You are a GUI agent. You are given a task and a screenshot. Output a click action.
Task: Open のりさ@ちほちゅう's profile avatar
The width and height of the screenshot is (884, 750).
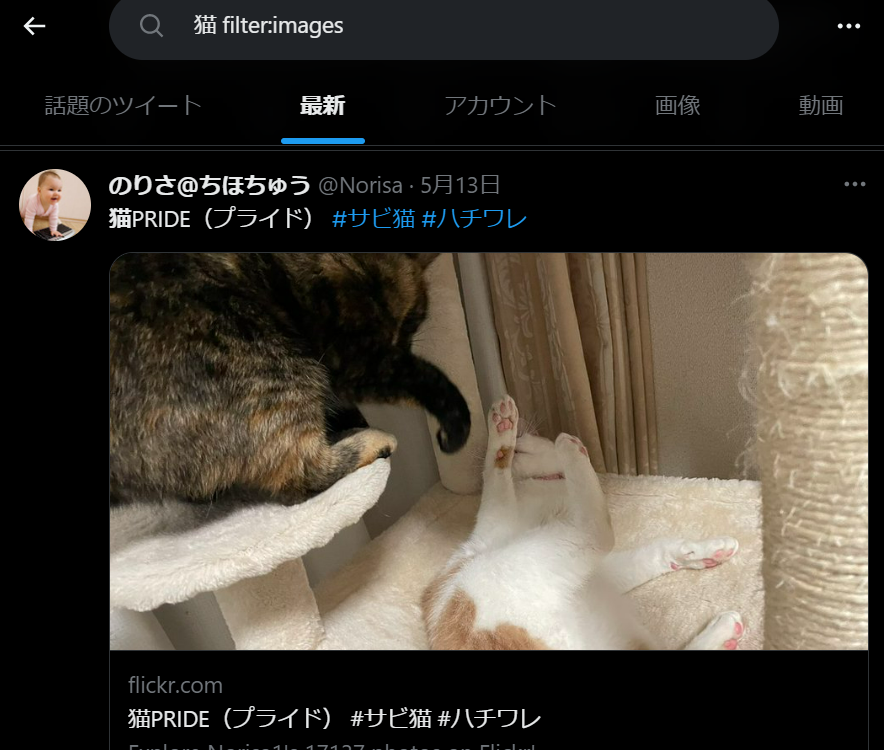[x=55, y=205]
